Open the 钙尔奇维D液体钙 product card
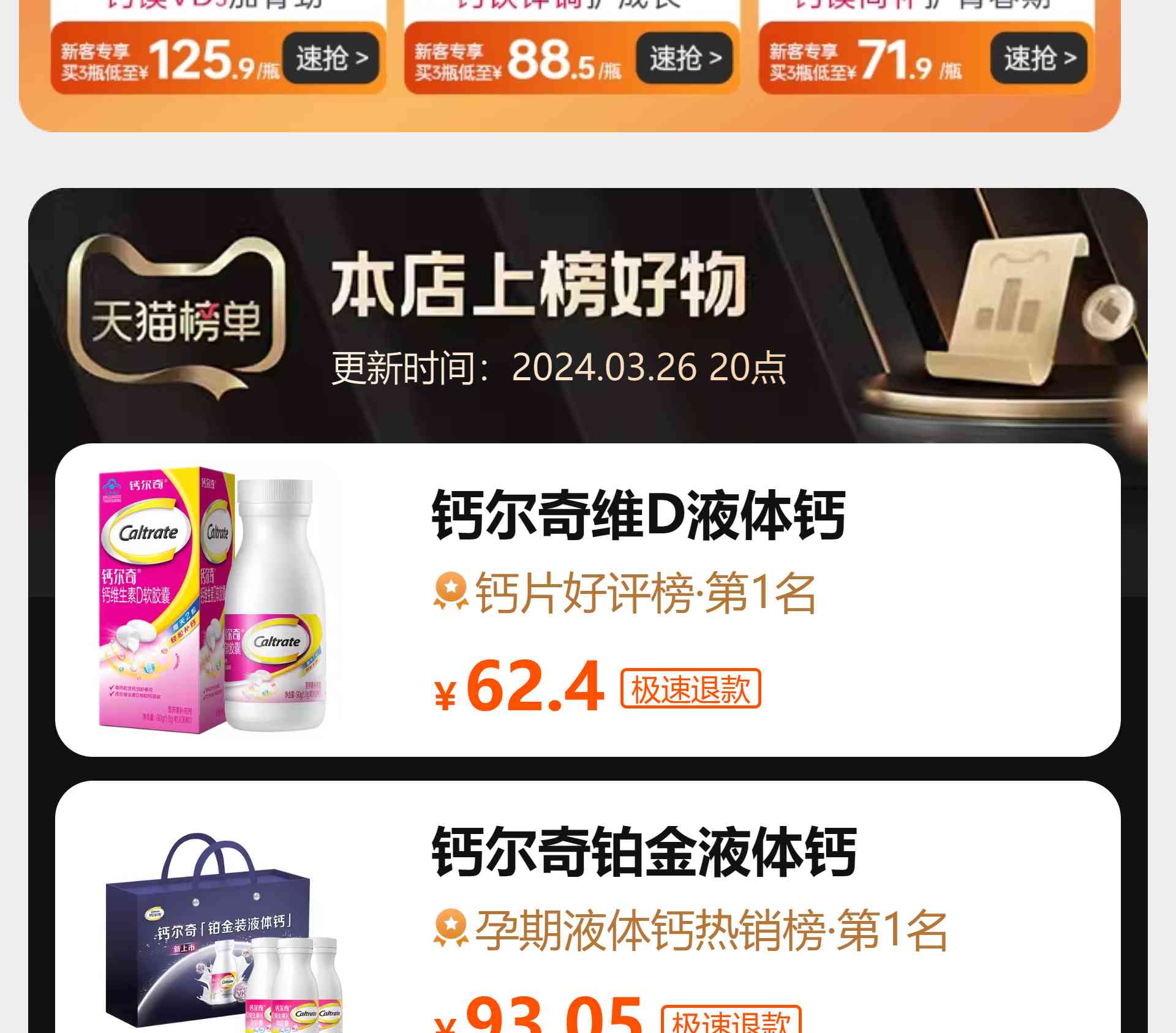The image size is (1176, 1033). (x=587, y=600)
